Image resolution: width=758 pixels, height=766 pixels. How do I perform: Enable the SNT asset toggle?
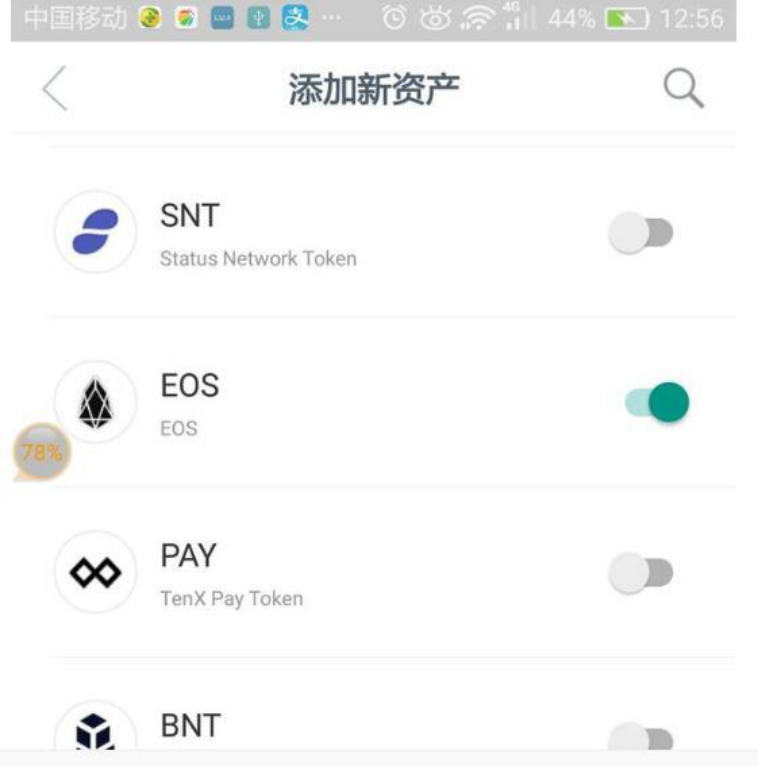coord(642,230)
